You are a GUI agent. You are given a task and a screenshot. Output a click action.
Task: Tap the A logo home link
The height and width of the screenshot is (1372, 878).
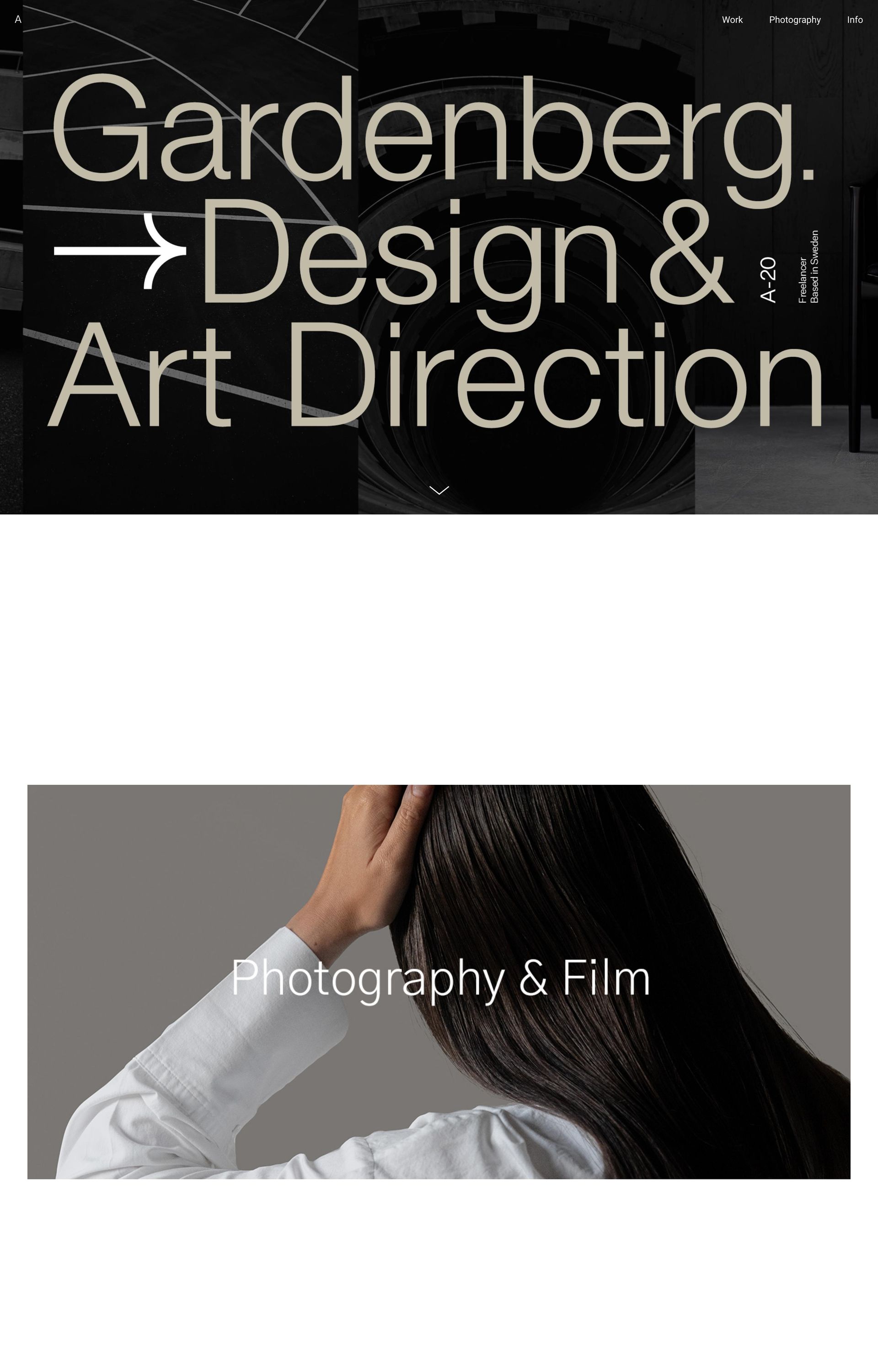point(18,20)
